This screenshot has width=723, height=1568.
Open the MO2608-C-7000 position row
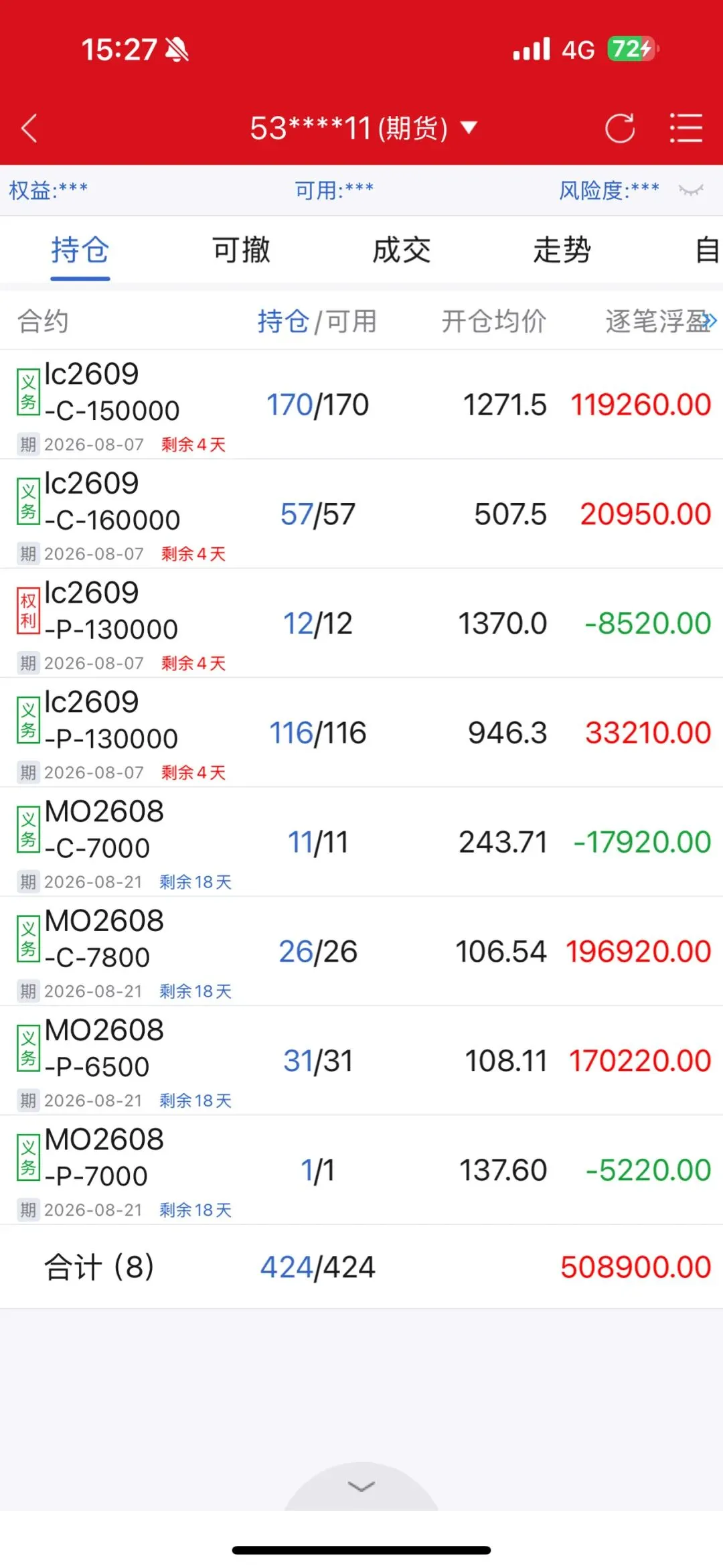361,842
